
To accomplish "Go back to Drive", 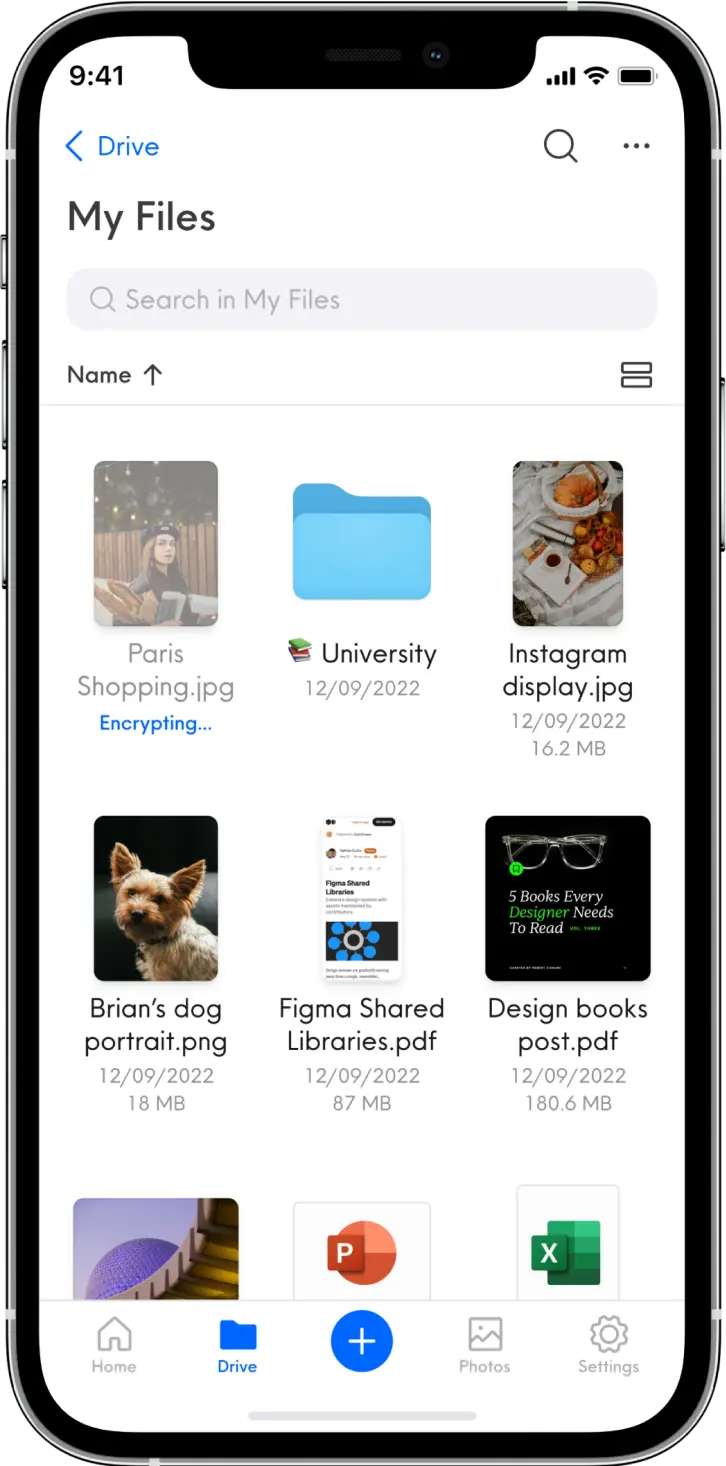I will pyautogui.click(x=112, y=146).
